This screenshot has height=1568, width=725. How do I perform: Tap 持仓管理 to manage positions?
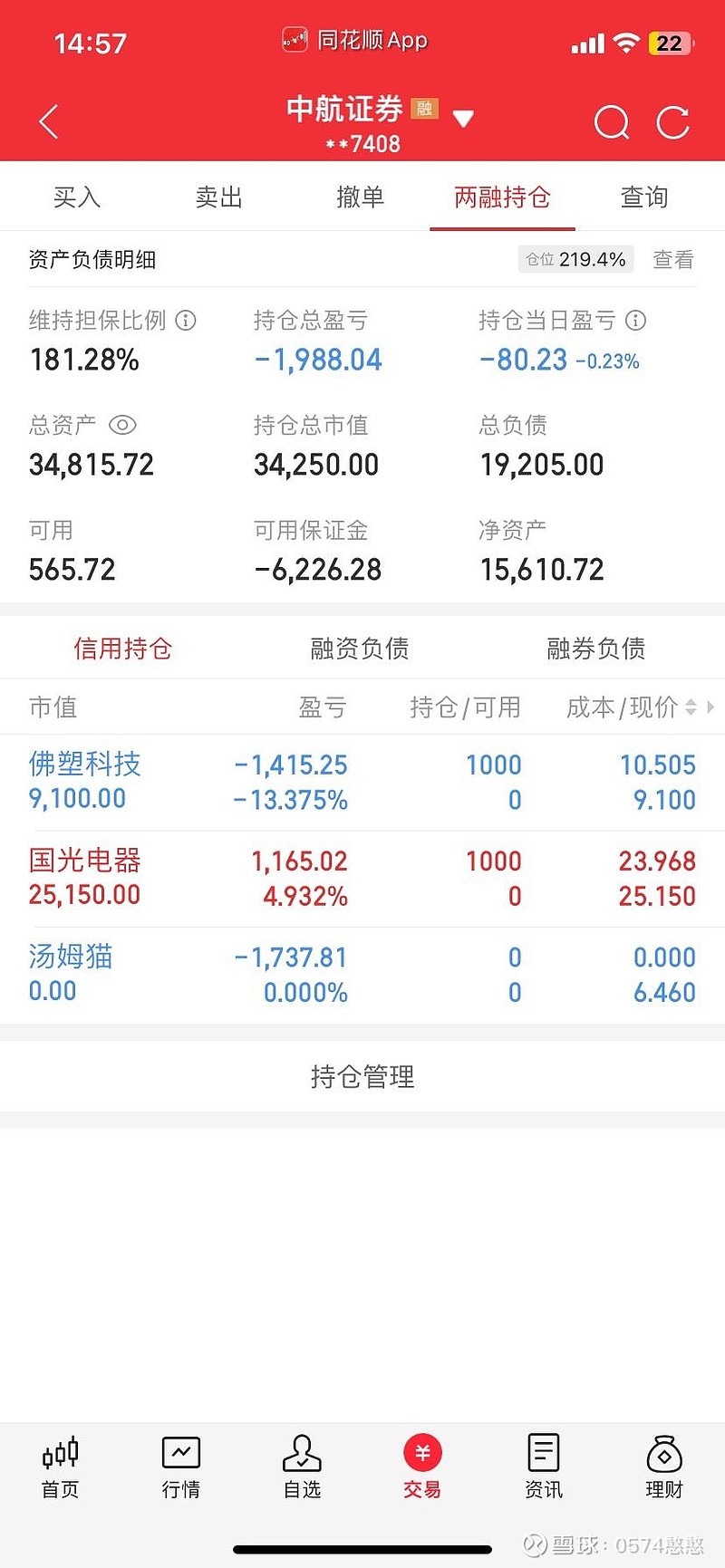(362, 1076)
